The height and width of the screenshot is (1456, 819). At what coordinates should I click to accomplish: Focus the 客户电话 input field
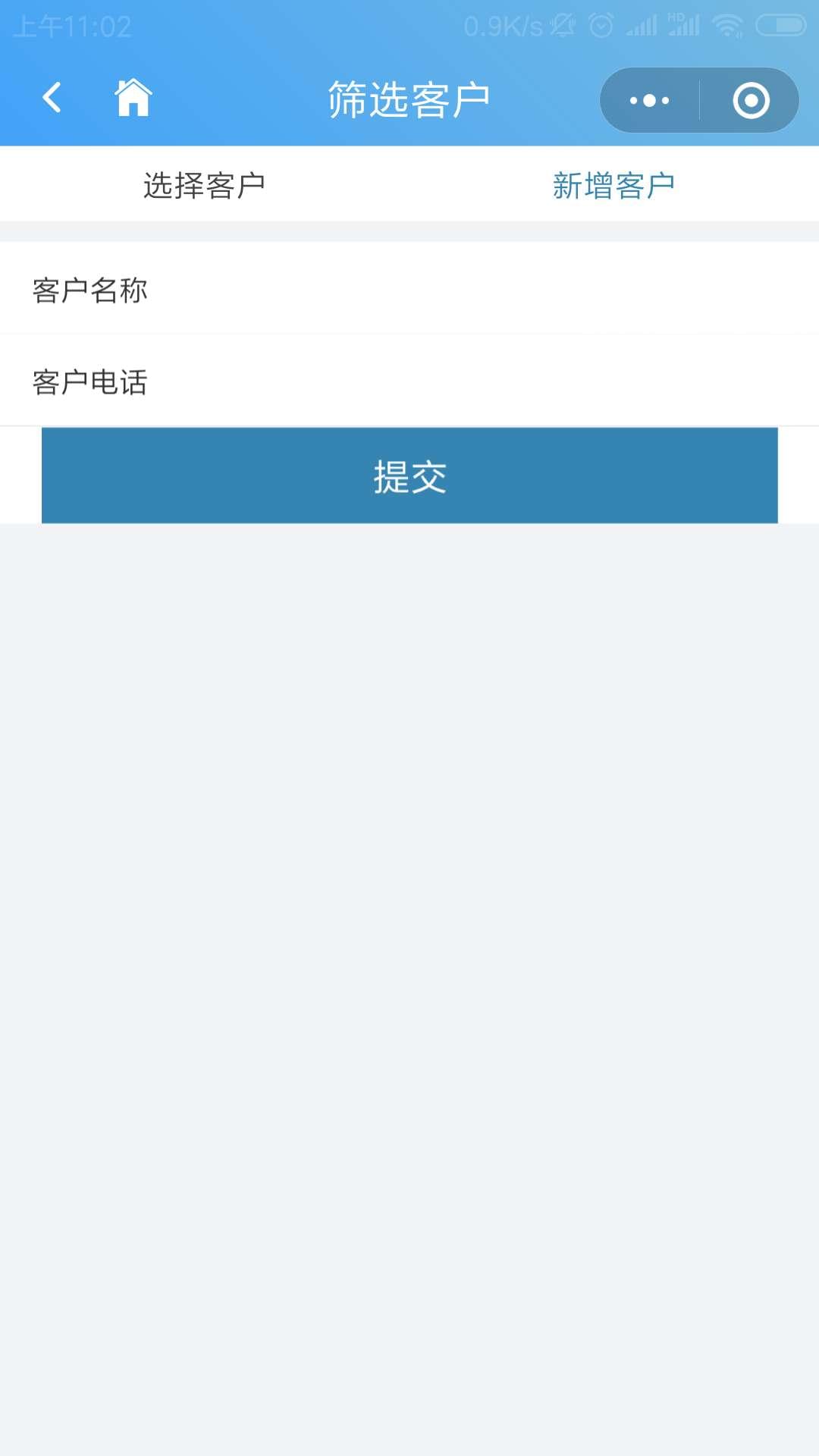pos(409,381)
